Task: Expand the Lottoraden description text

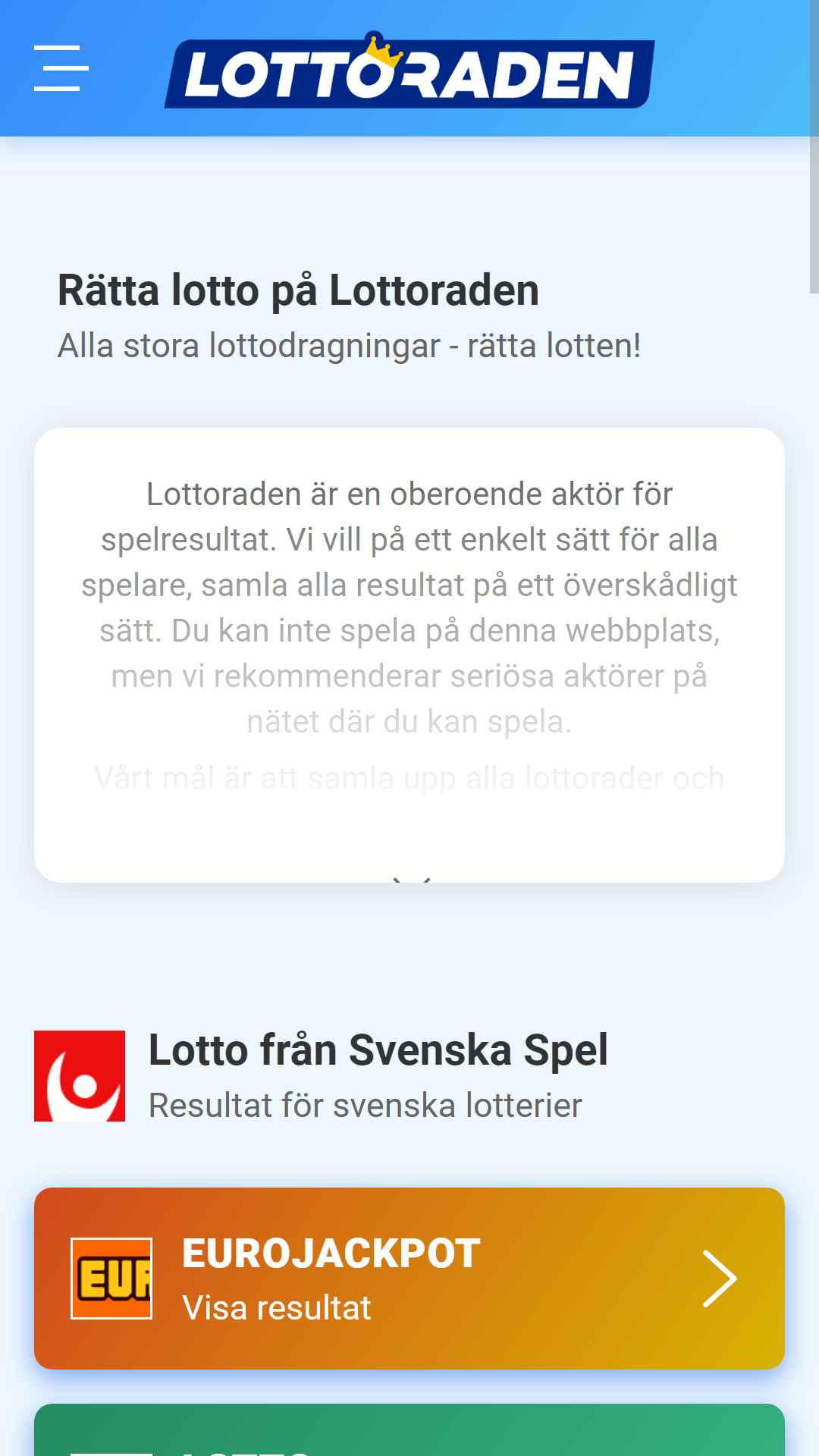Action: pyautogui.click(x=412, y=878)
